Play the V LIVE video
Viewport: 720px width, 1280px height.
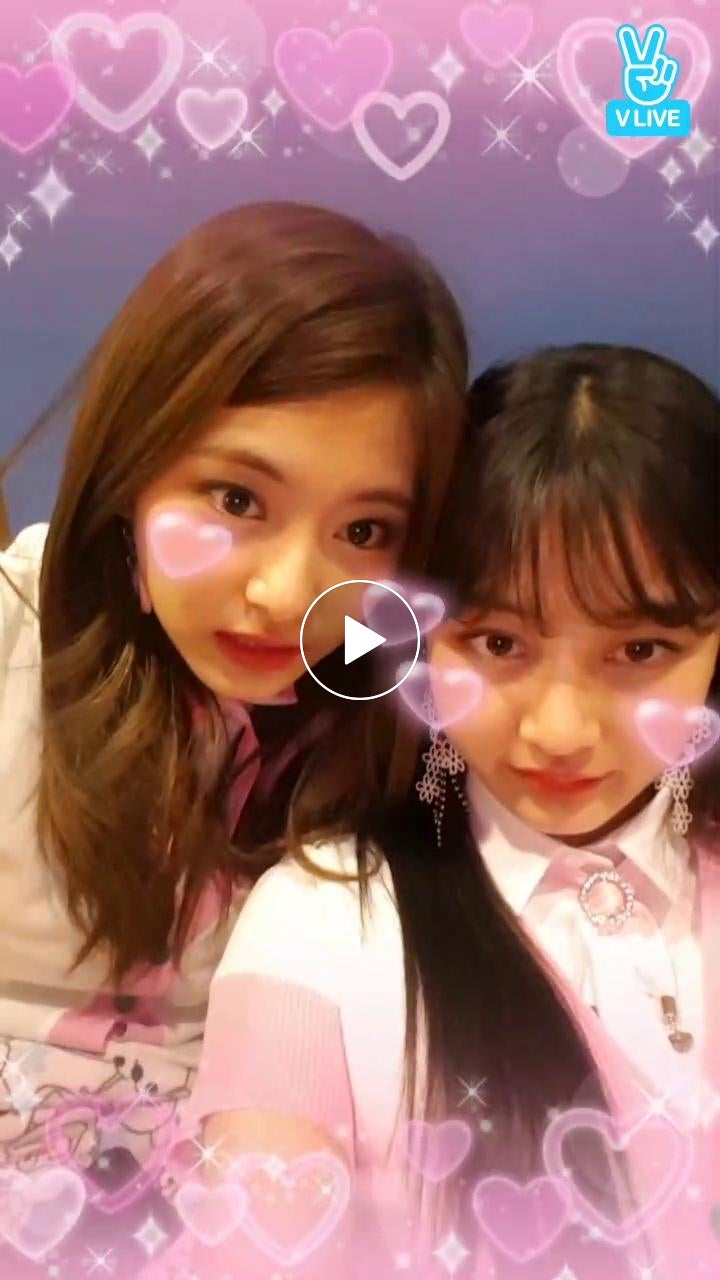pyautogui.click(x=360, y=640)
